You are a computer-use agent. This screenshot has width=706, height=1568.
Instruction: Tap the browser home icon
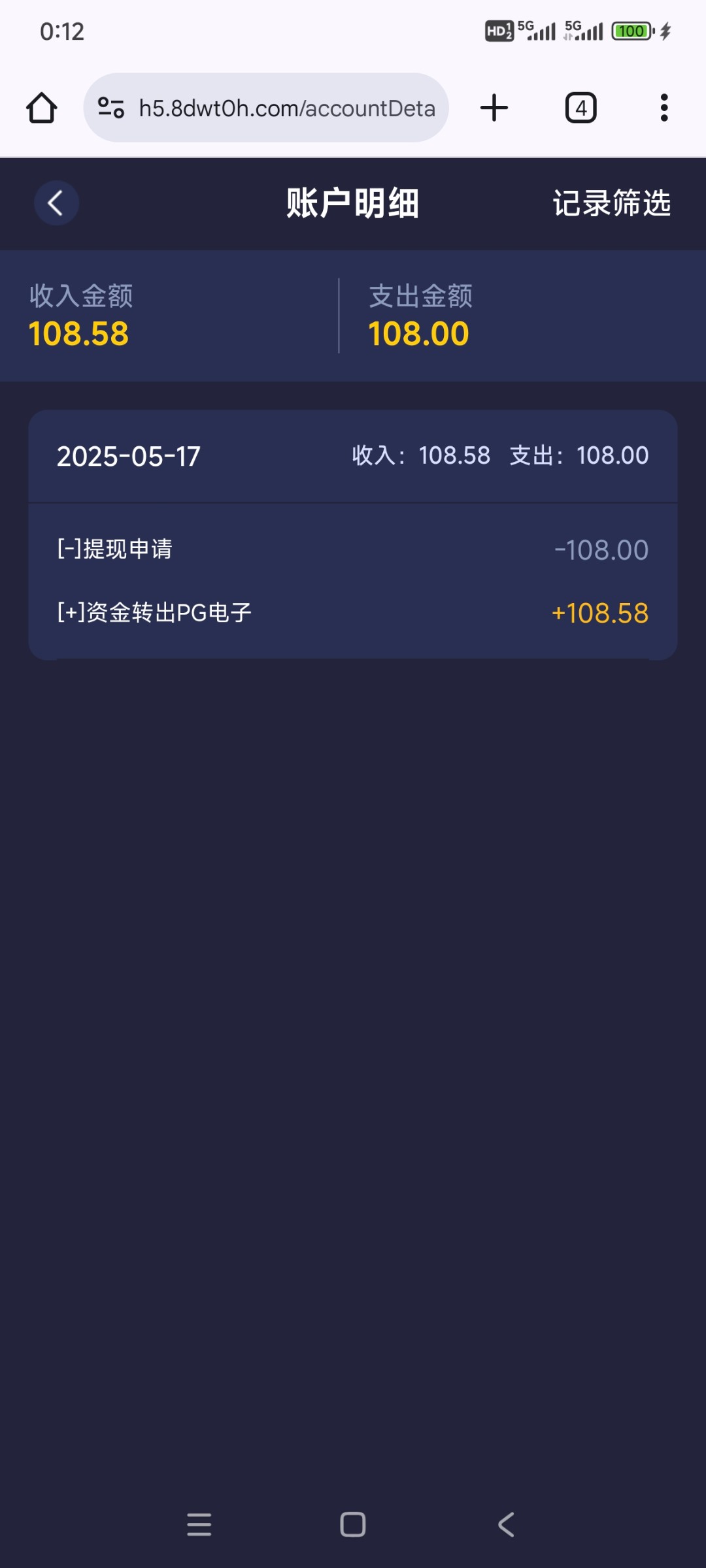tap(42, 108)
